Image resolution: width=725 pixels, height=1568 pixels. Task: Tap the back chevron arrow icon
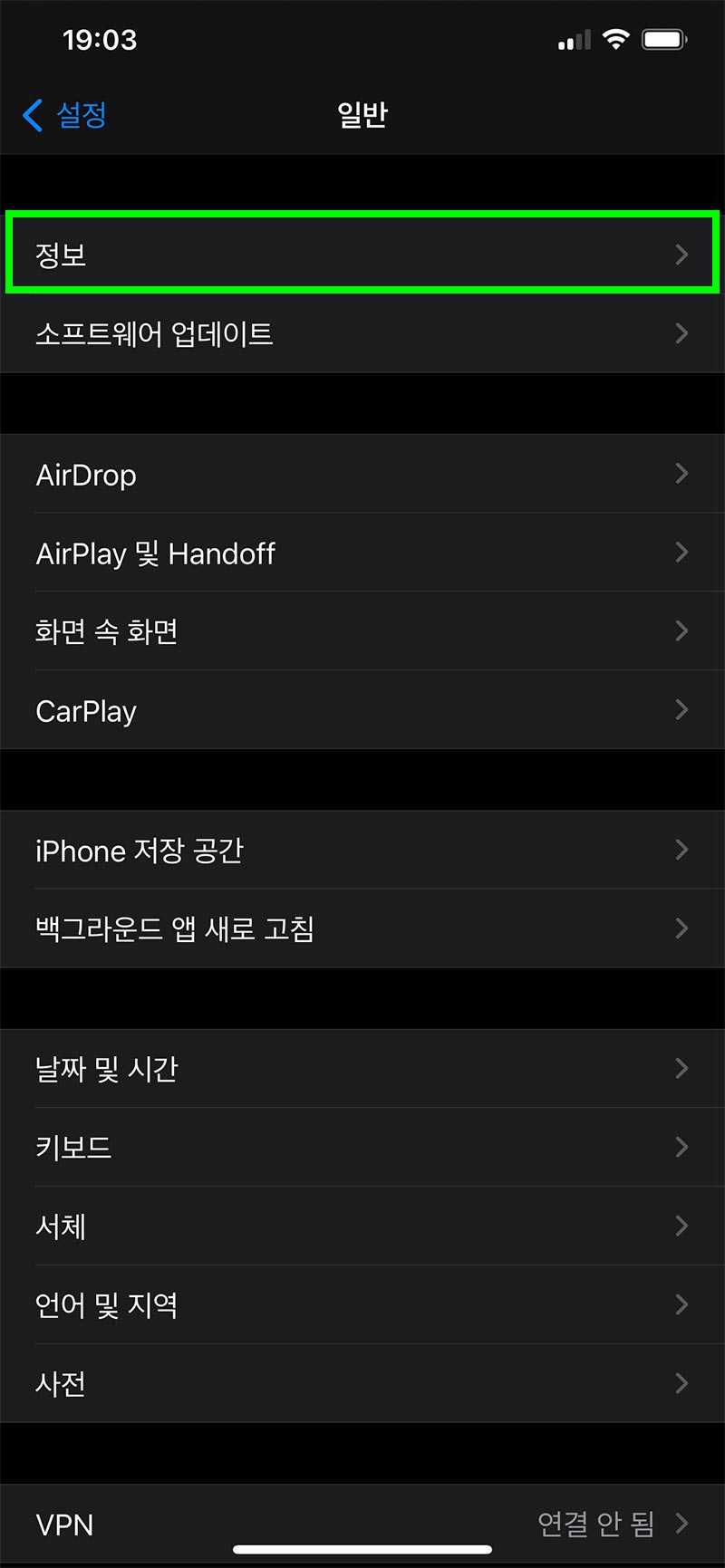32,116
